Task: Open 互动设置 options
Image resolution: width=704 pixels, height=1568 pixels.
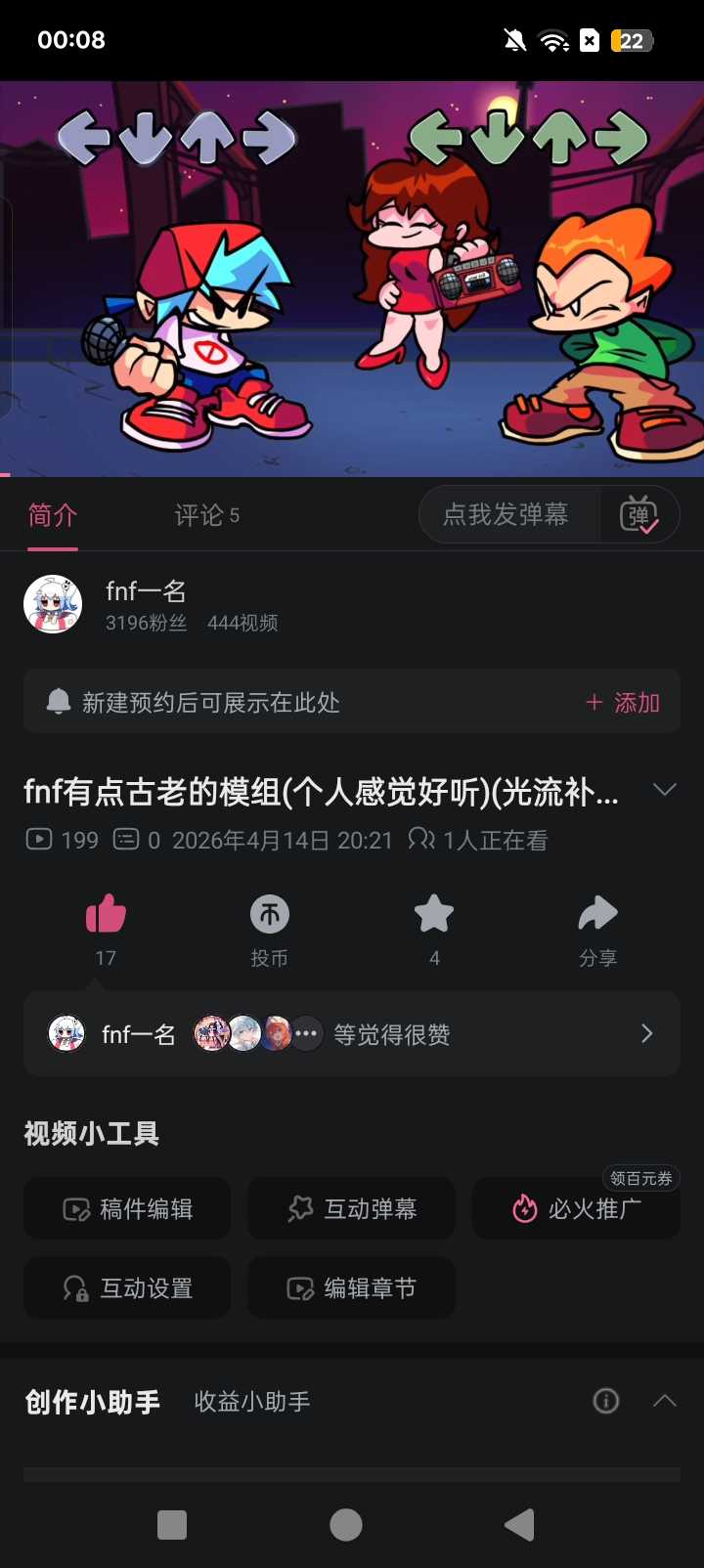Action: pyautogui.click(x=127, y=1288)
